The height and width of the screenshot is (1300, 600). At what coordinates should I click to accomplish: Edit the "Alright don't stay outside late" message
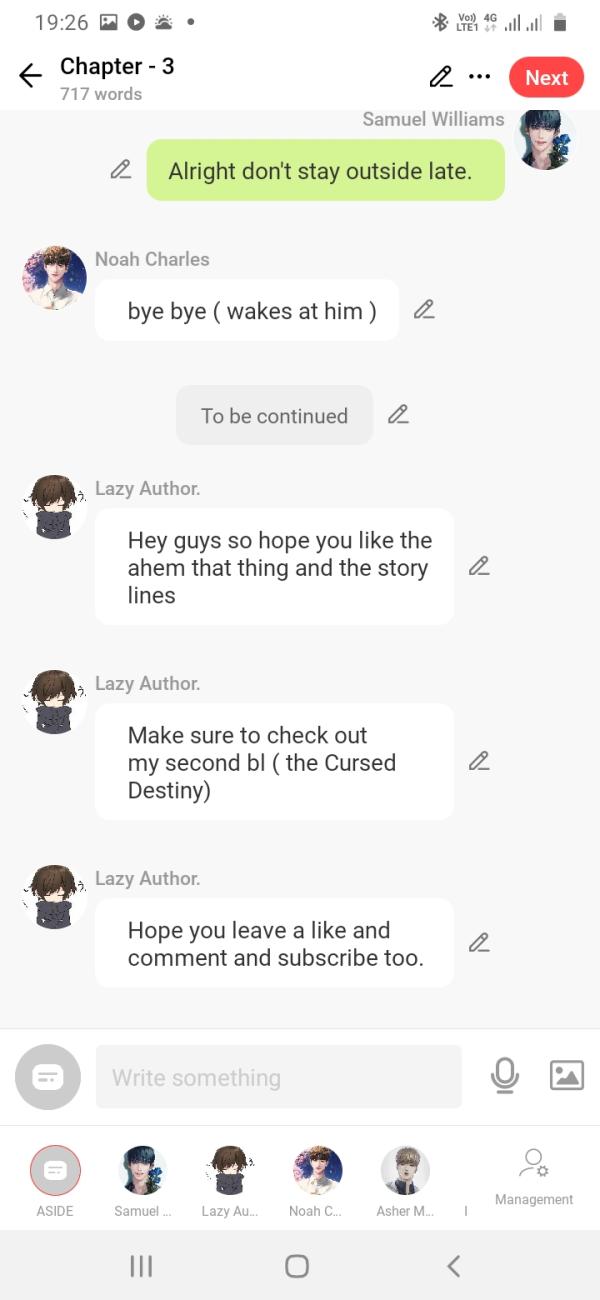pyautogui.click(x=121, y=170)
